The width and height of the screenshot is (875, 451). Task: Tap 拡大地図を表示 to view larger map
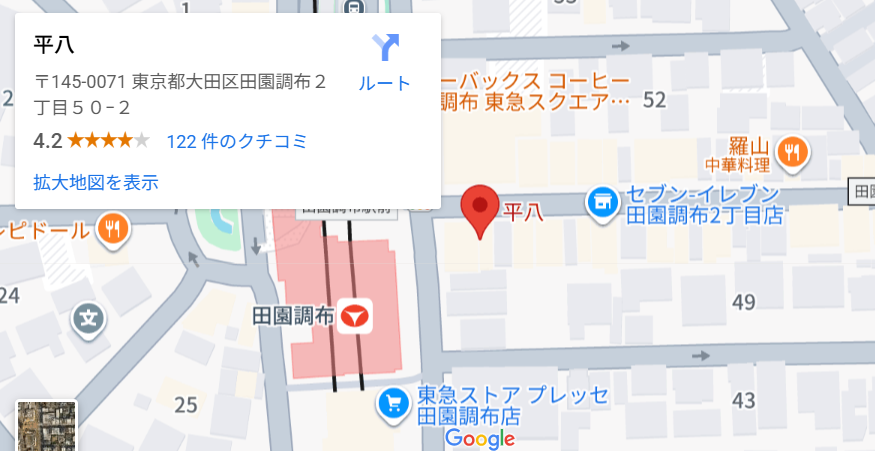pyautogui.click(x=96, y=182)
